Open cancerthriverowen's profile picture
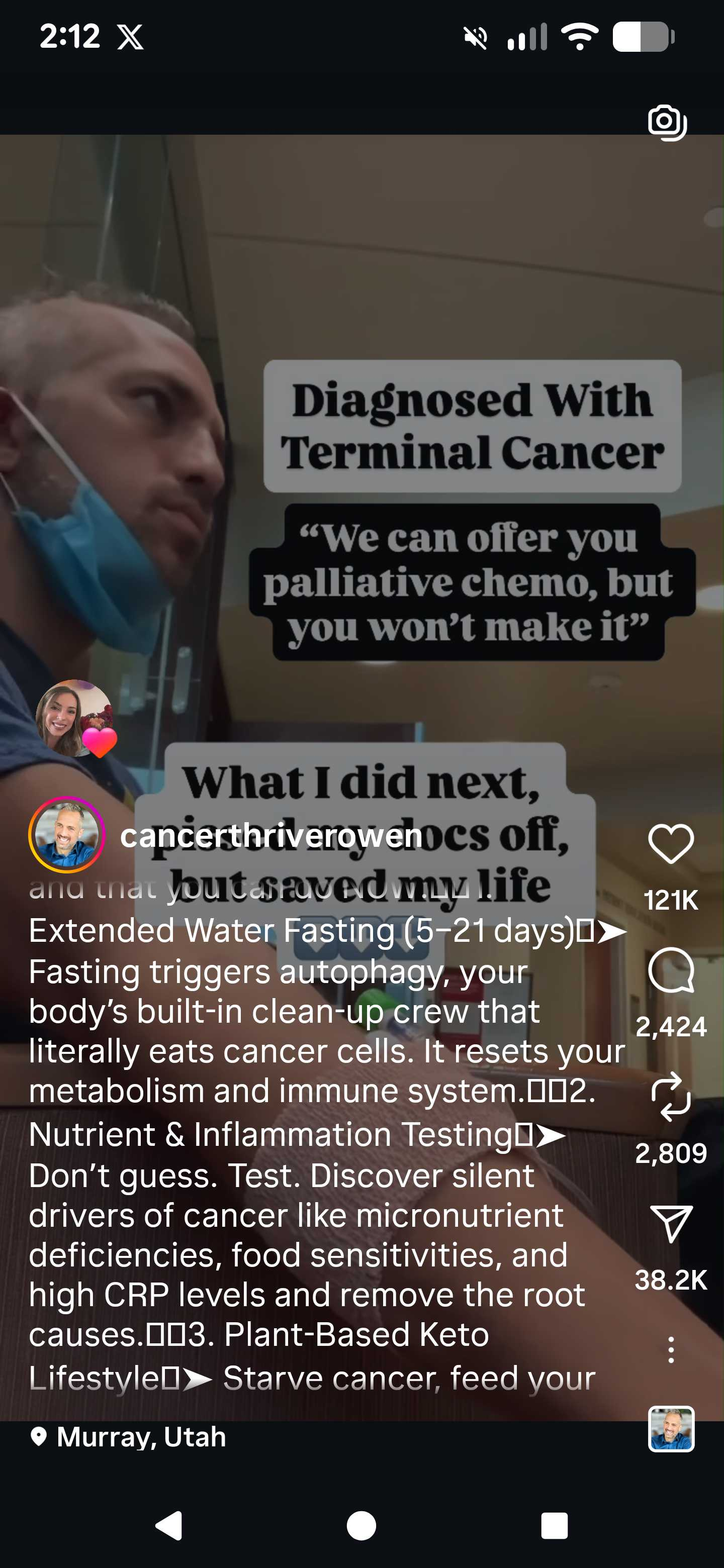Screen dimensions: 724x1568 click(67, 835)
